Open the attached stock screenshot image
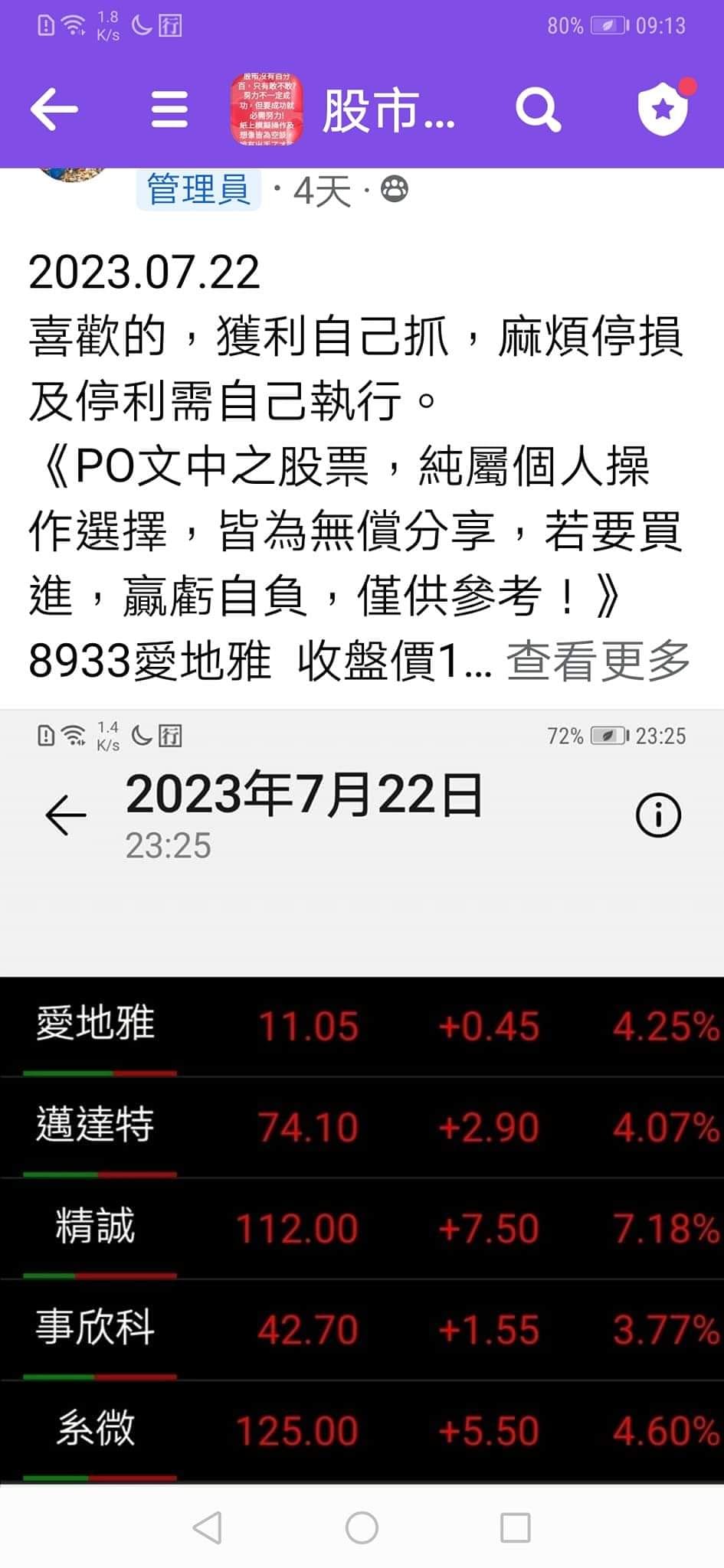 point(362,1095)
